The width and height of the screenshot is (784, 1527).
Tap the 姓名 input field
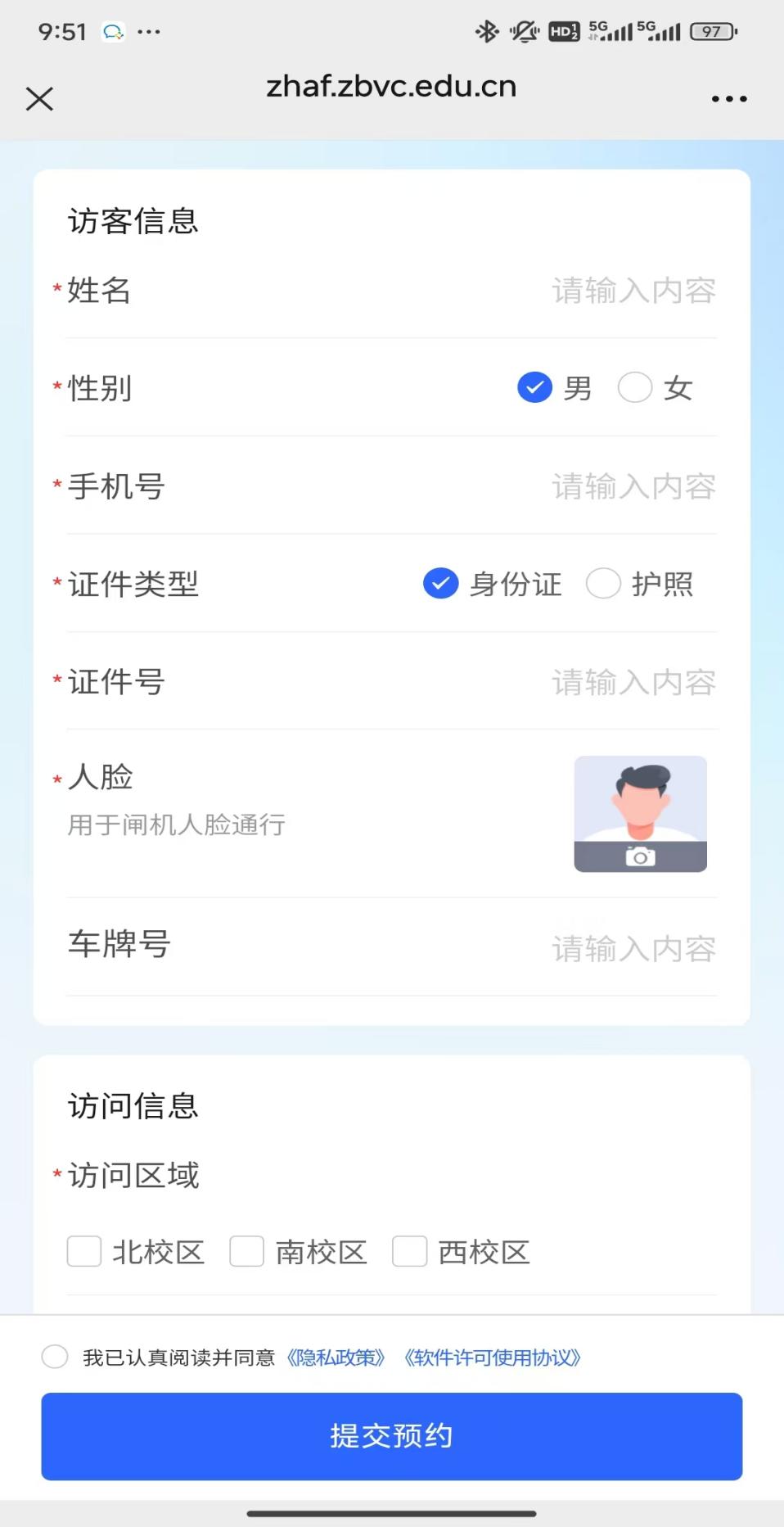[633, 291]
